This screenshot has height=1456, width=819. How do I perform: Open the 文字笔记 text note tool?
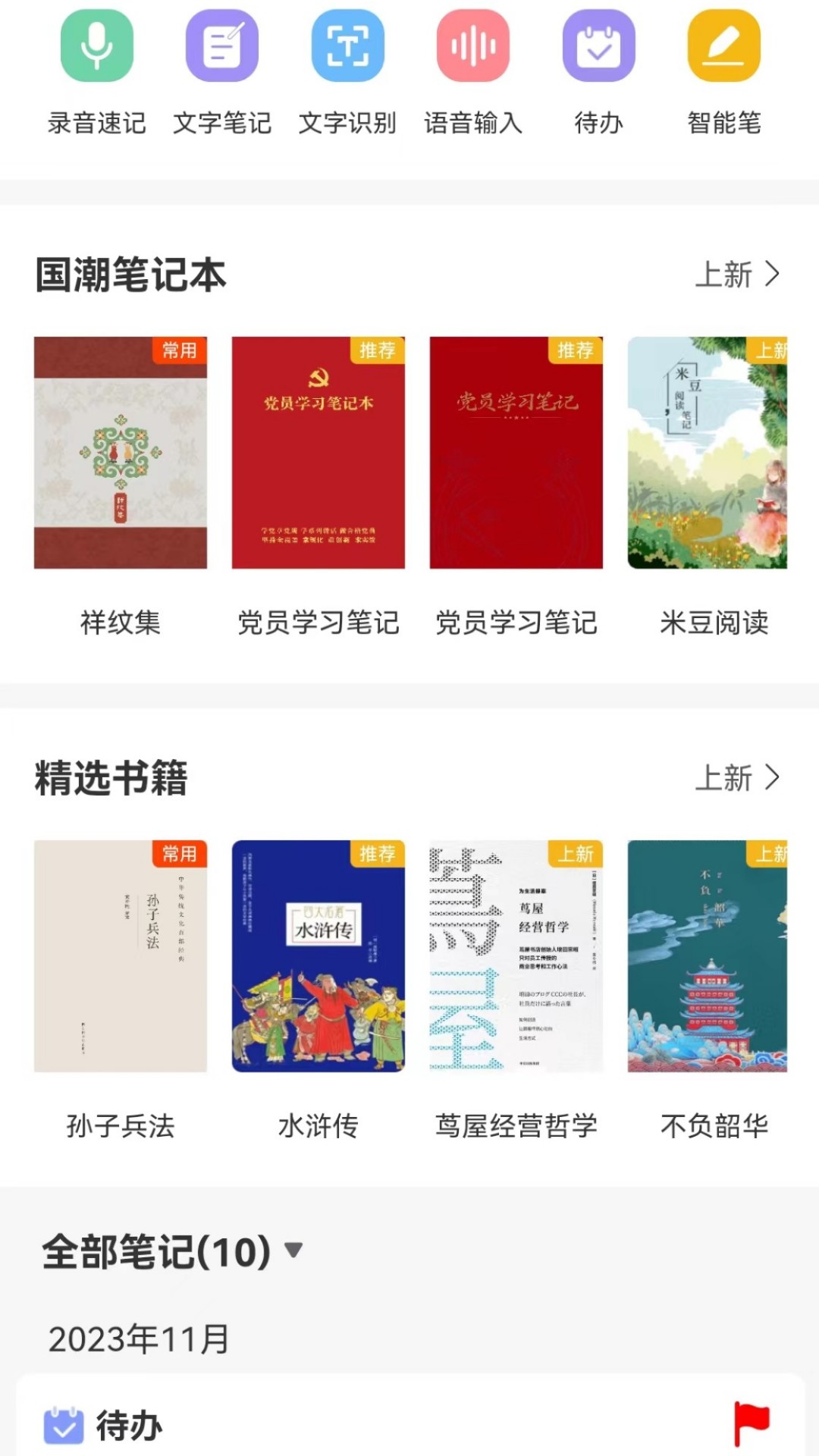[220, 47]
